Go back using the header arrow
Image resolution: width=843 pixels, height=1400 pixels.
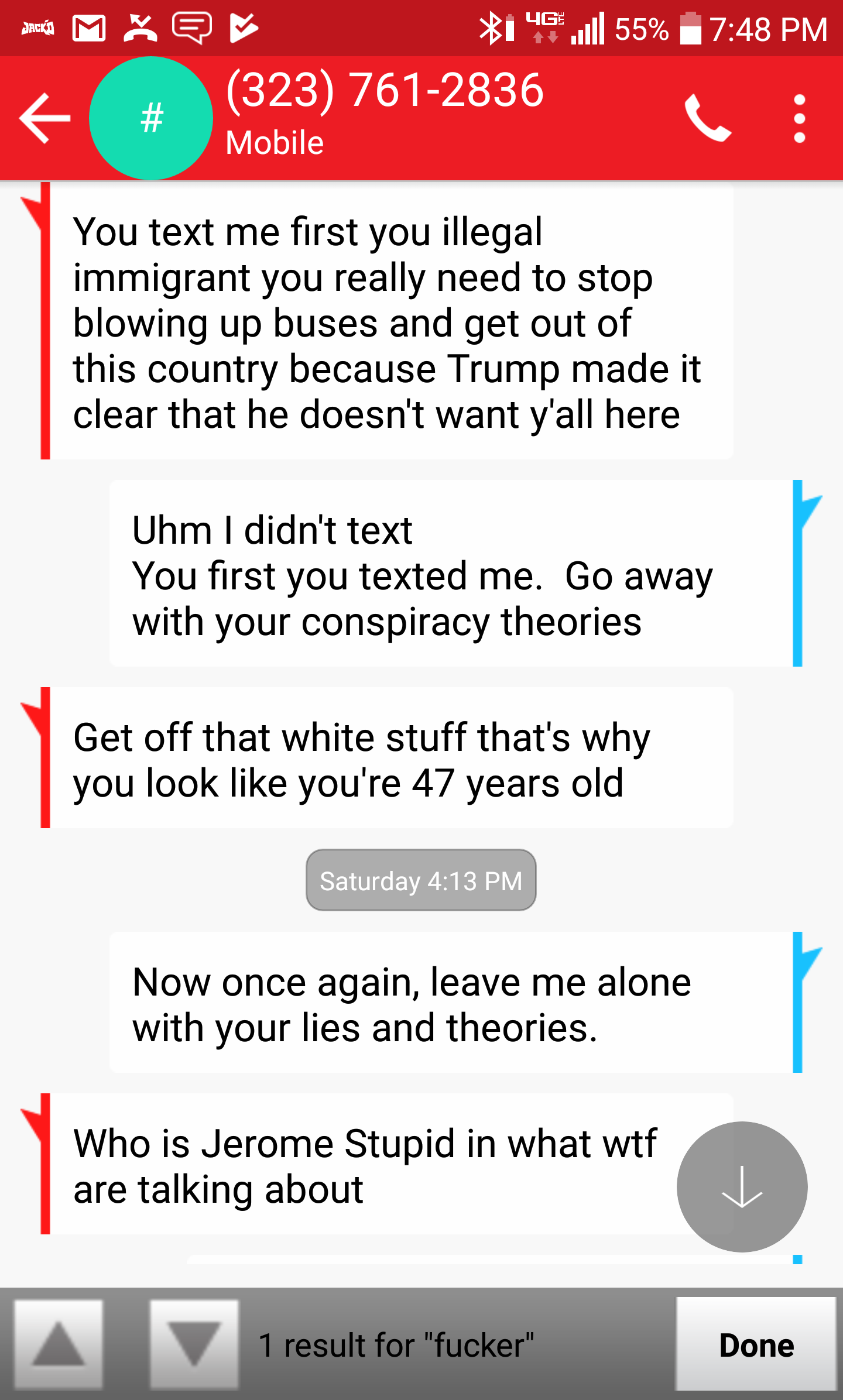click(x=45, y=118)
